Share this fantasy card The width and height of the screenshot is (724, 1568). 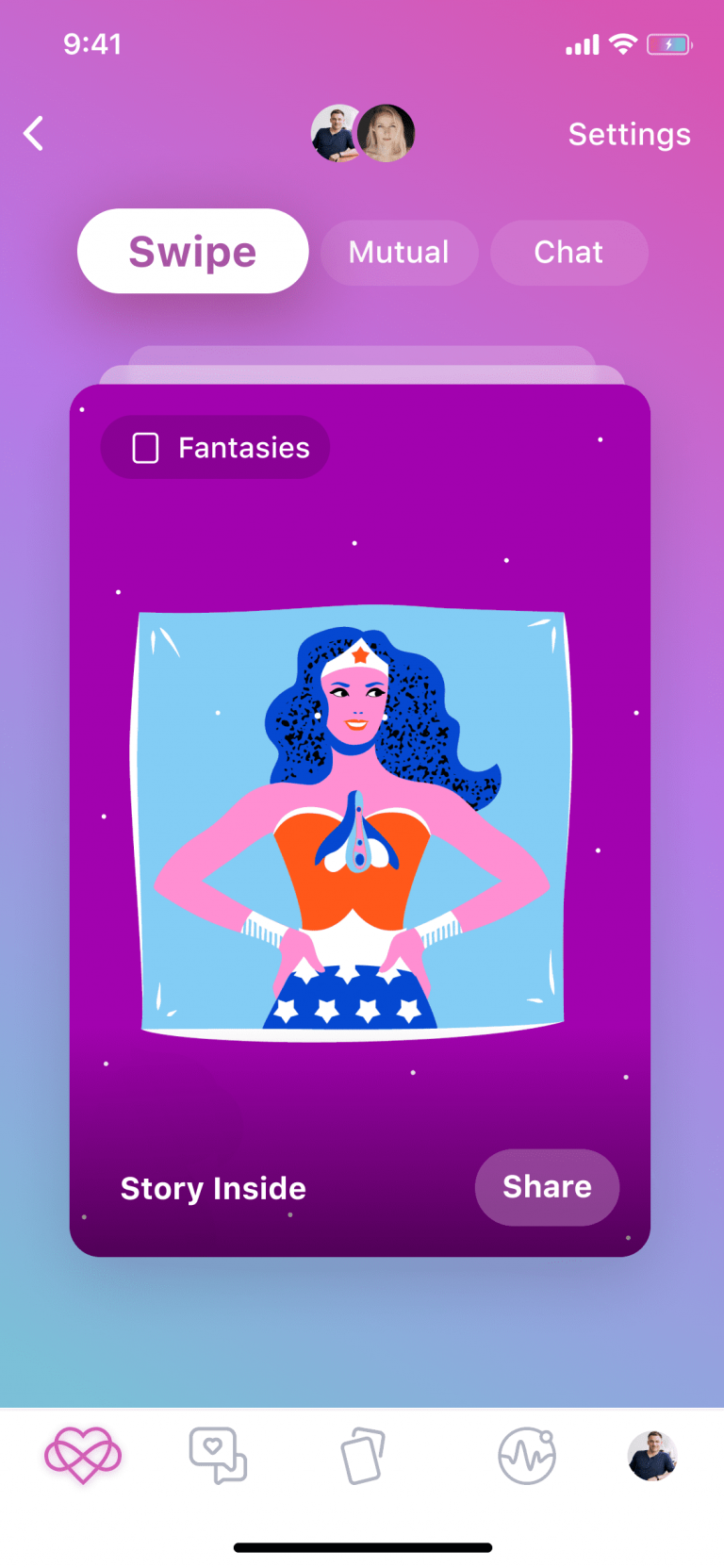coord(547,1187)
